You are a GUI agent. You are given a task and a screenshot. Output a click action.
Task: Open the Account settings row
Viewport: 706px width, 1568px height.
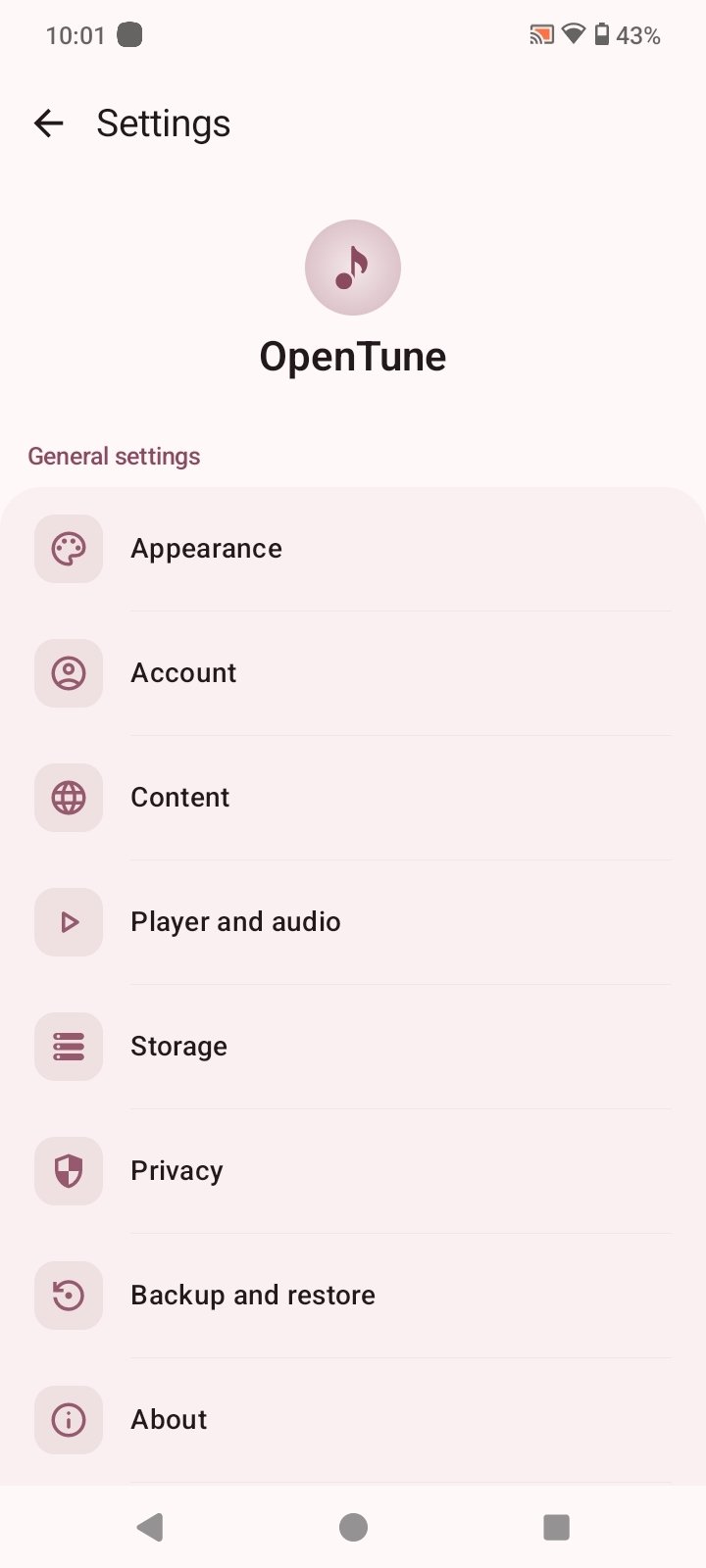(353, 673)
